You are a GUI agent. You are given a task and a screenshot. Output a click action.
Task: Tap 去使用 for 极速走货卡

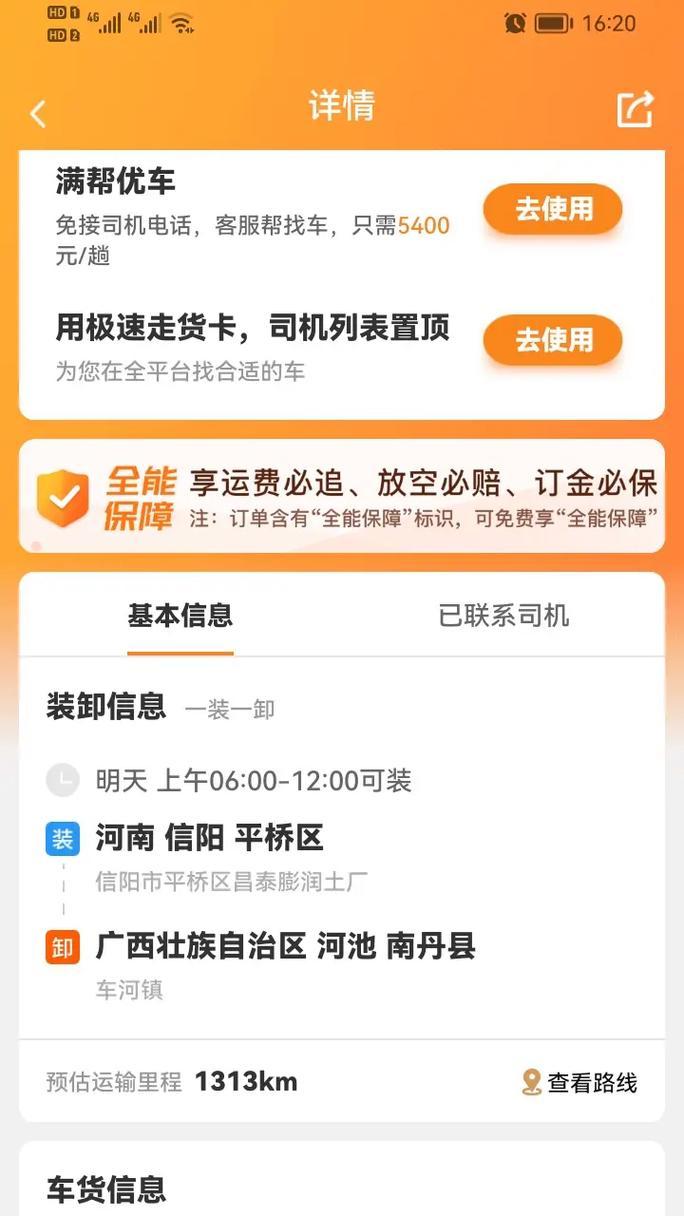click(x=553, y=340)
